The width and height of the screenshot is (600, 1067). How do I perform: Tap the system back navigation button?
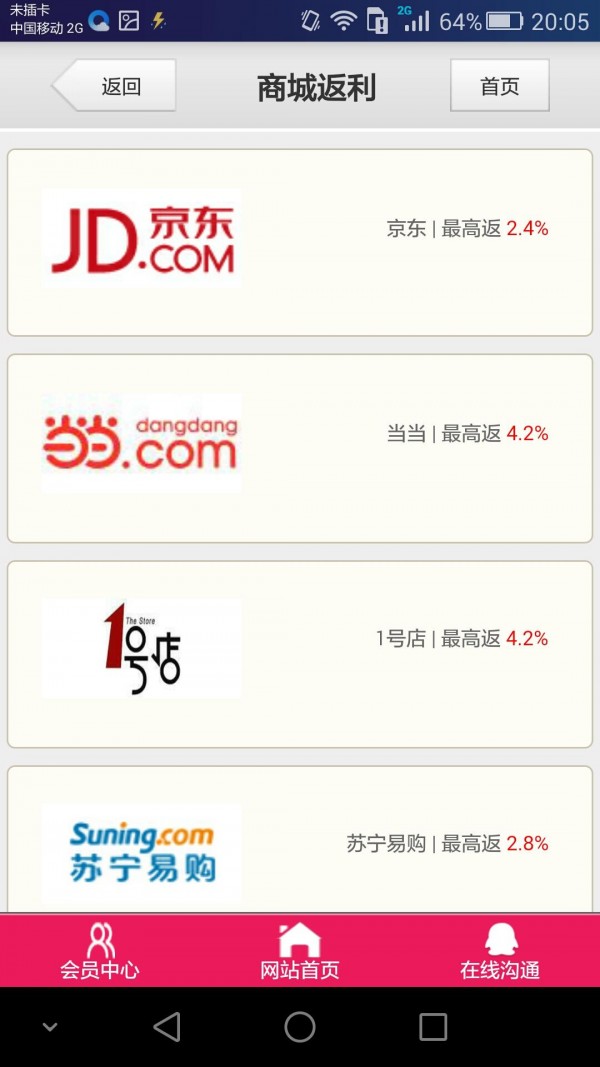click(167, 1026)
